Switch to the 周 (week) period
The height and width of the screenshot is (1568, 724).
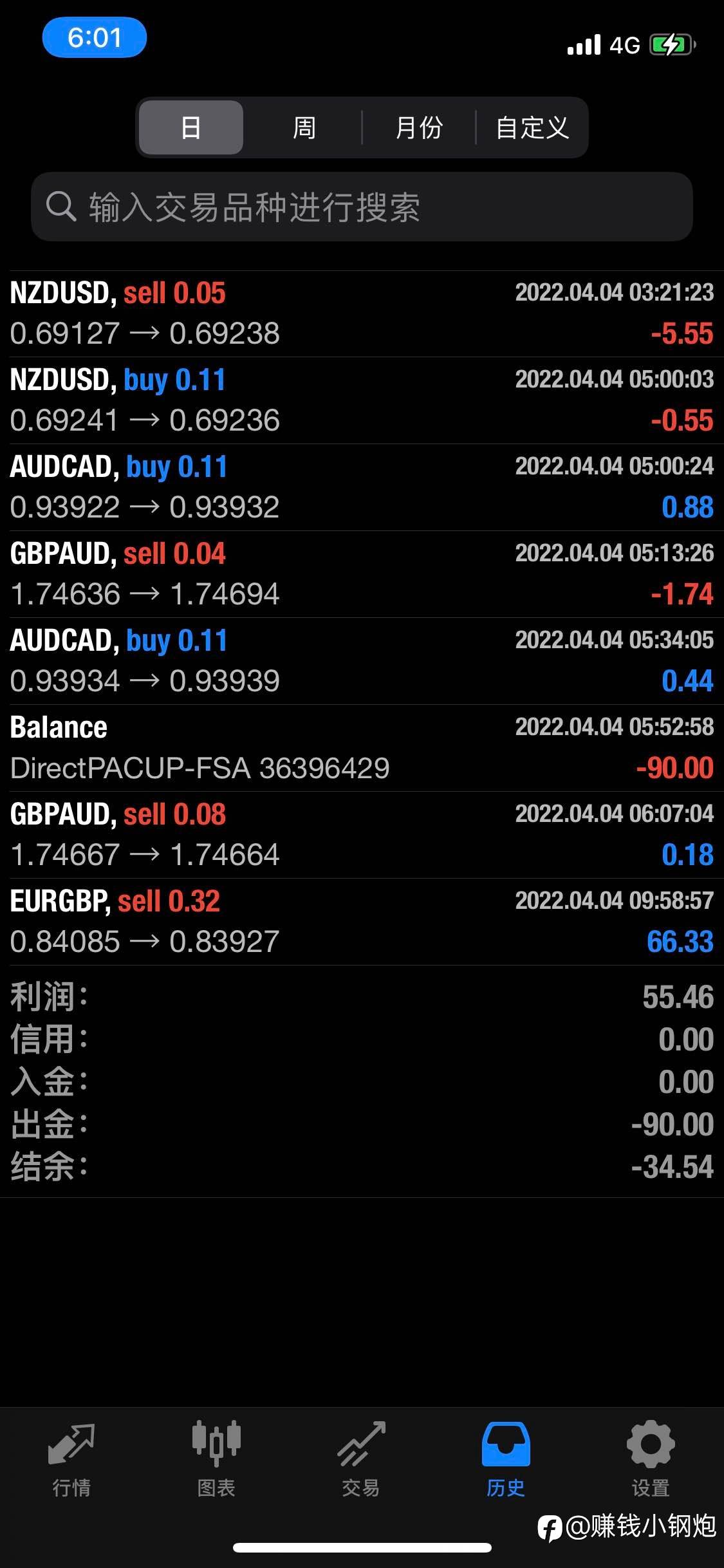304,127
